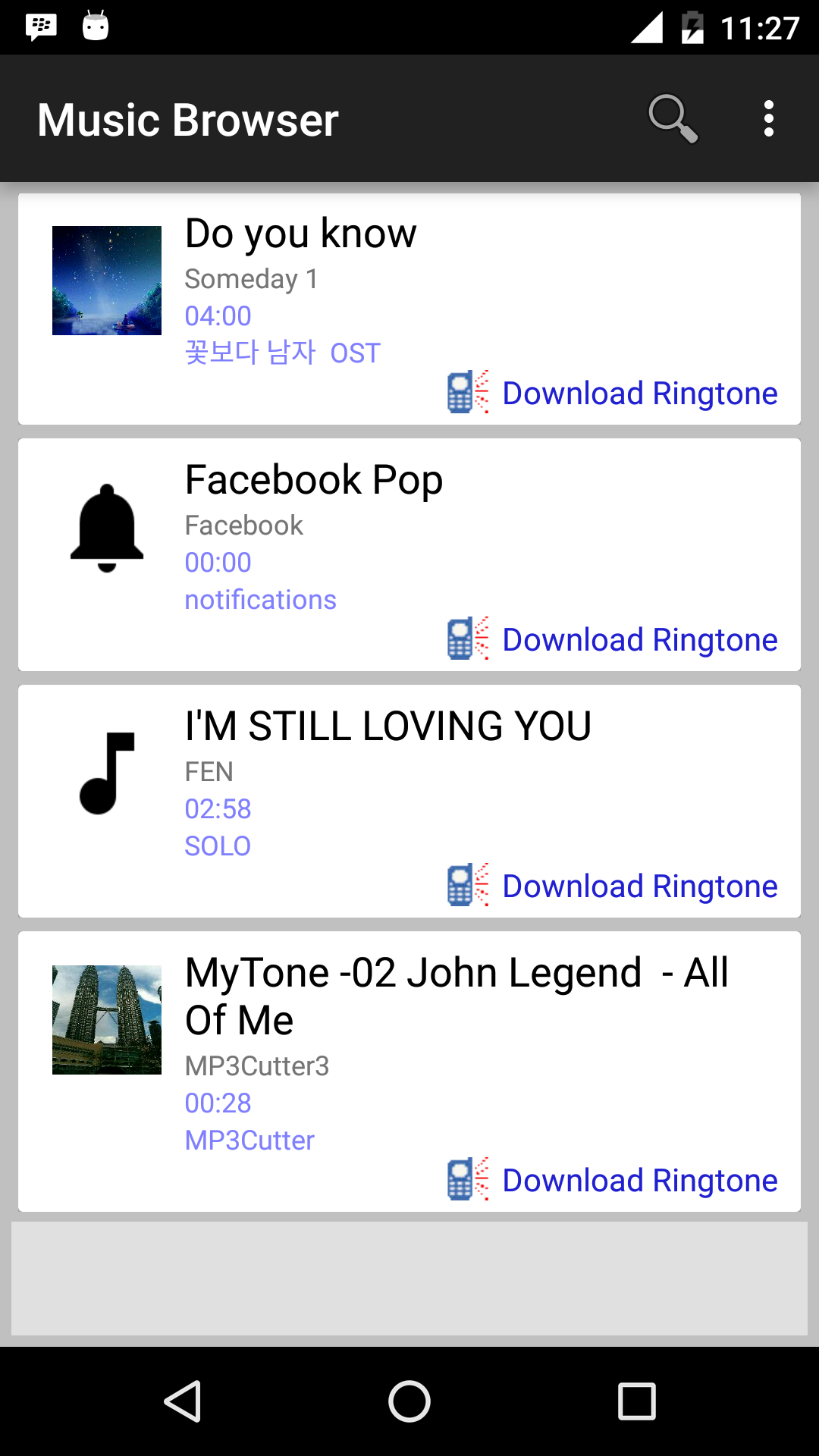The height and width of the screenshot is (1456, 819).
Task: Go back with the system back button
Action: coord(182,1401)
